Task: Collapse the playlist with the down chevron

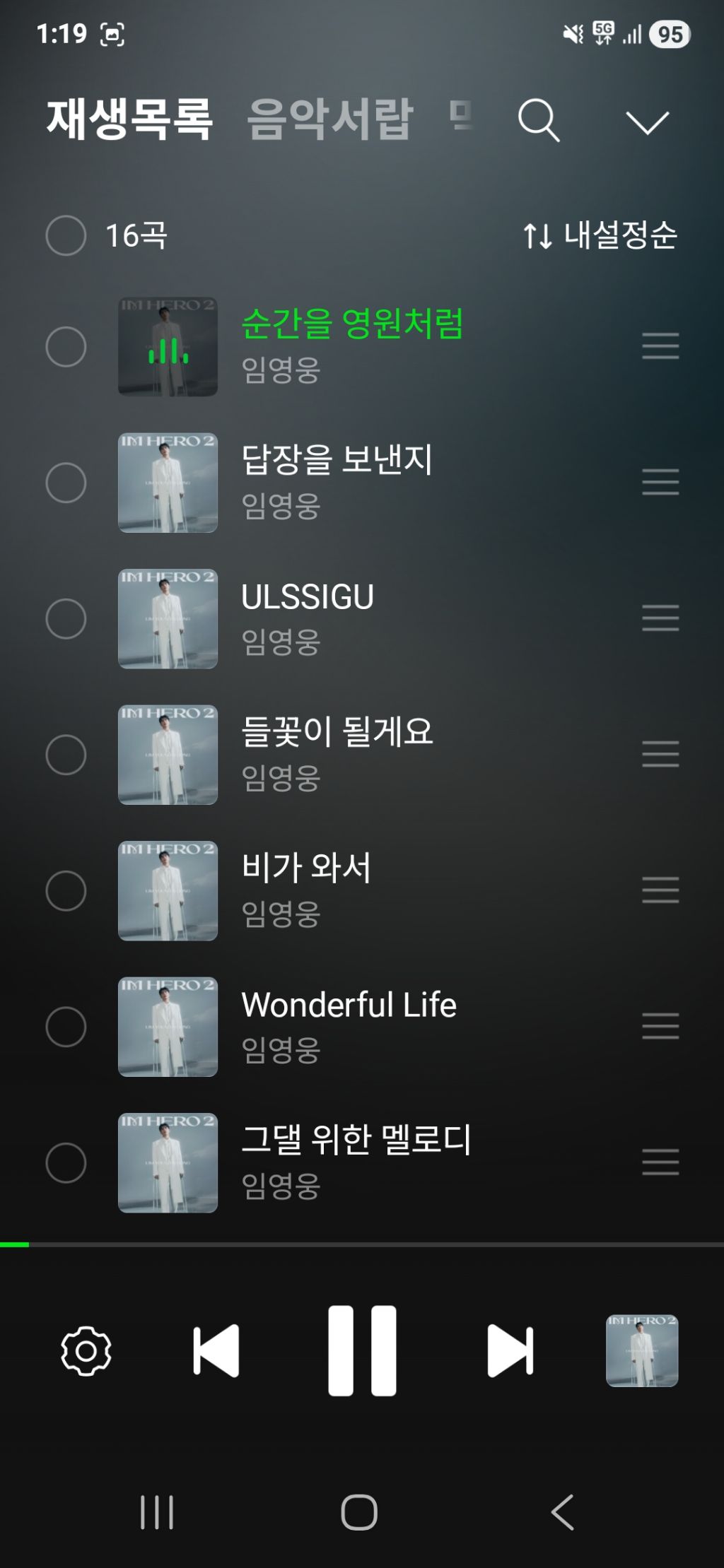Action: point(647,122)
